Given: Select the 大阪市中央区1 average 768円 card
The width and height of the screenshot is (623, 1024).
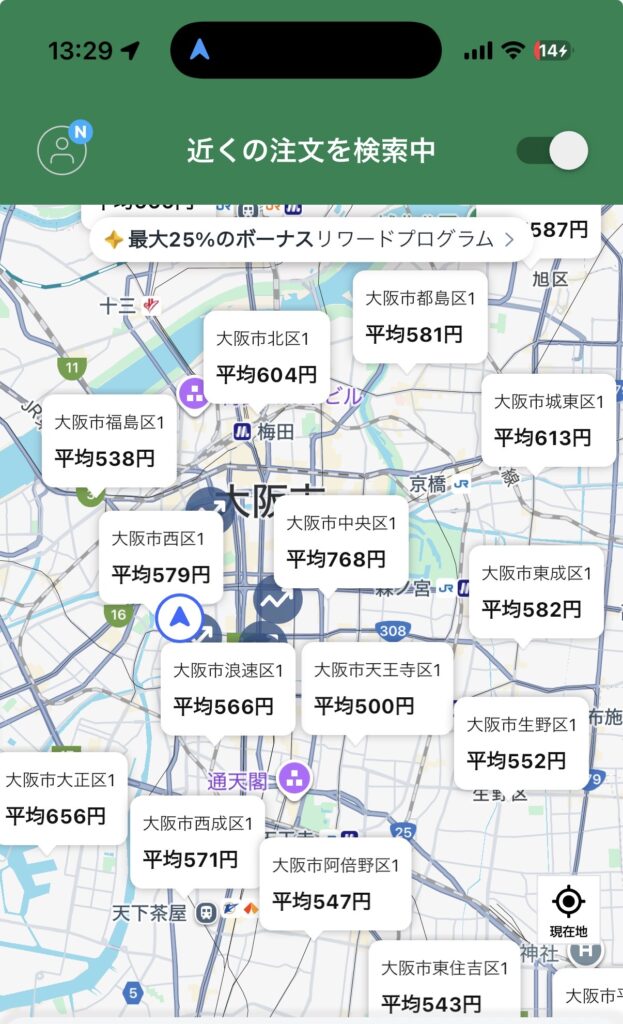Looking at the screenshot, I should tap(340, 542).
